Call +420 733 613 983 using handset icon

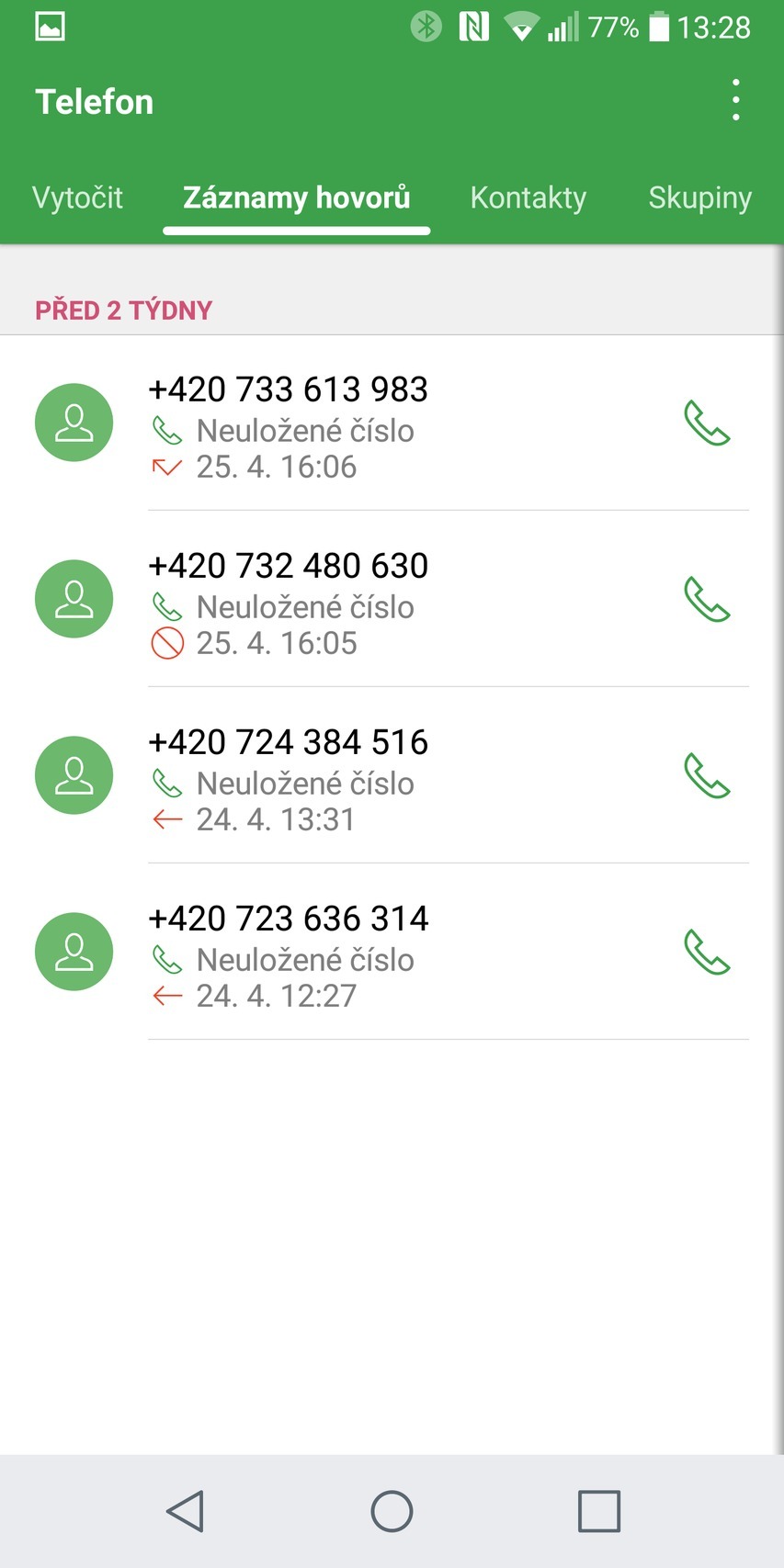point(707,423)
